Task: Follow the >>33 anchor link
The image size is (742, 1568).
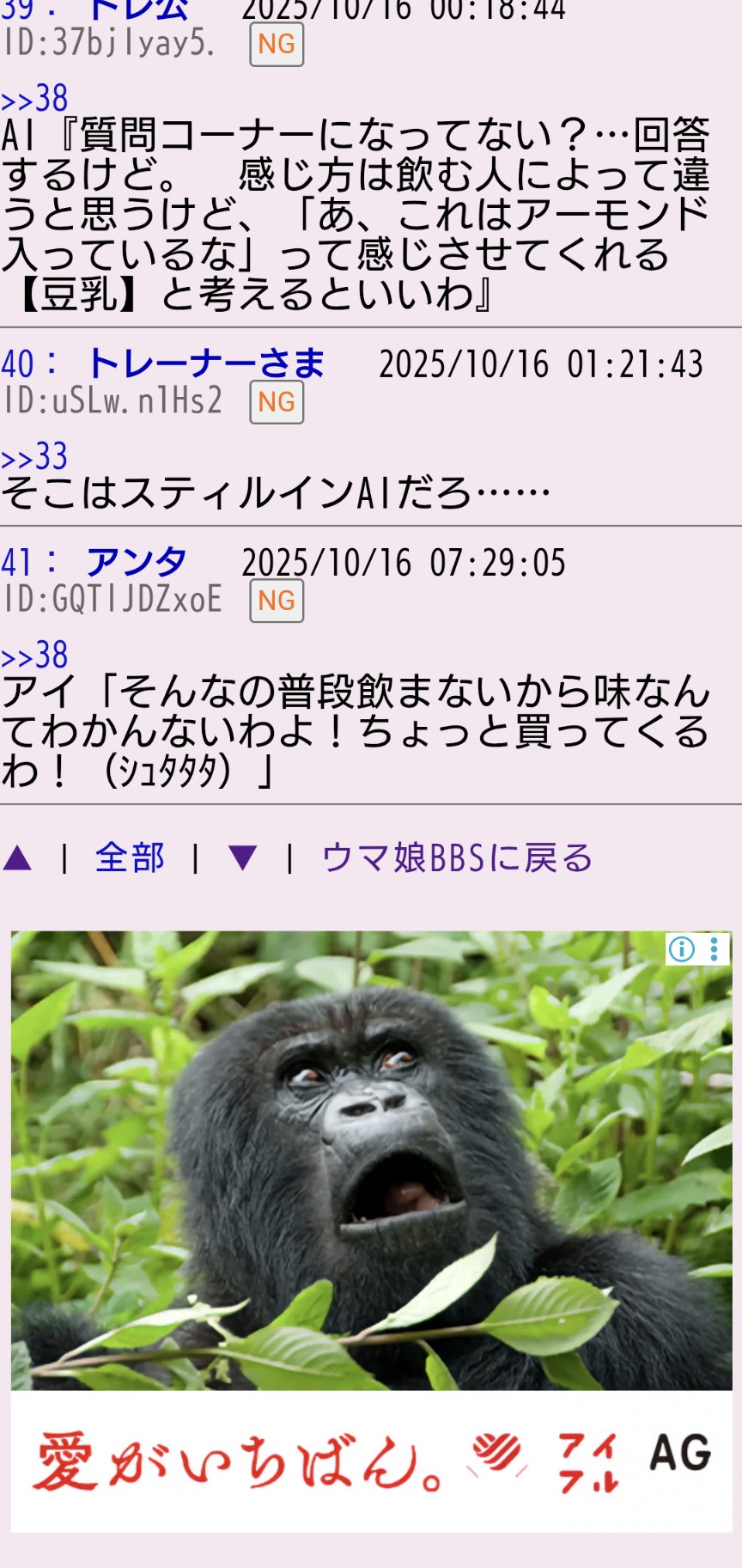Action: point(34,457)
